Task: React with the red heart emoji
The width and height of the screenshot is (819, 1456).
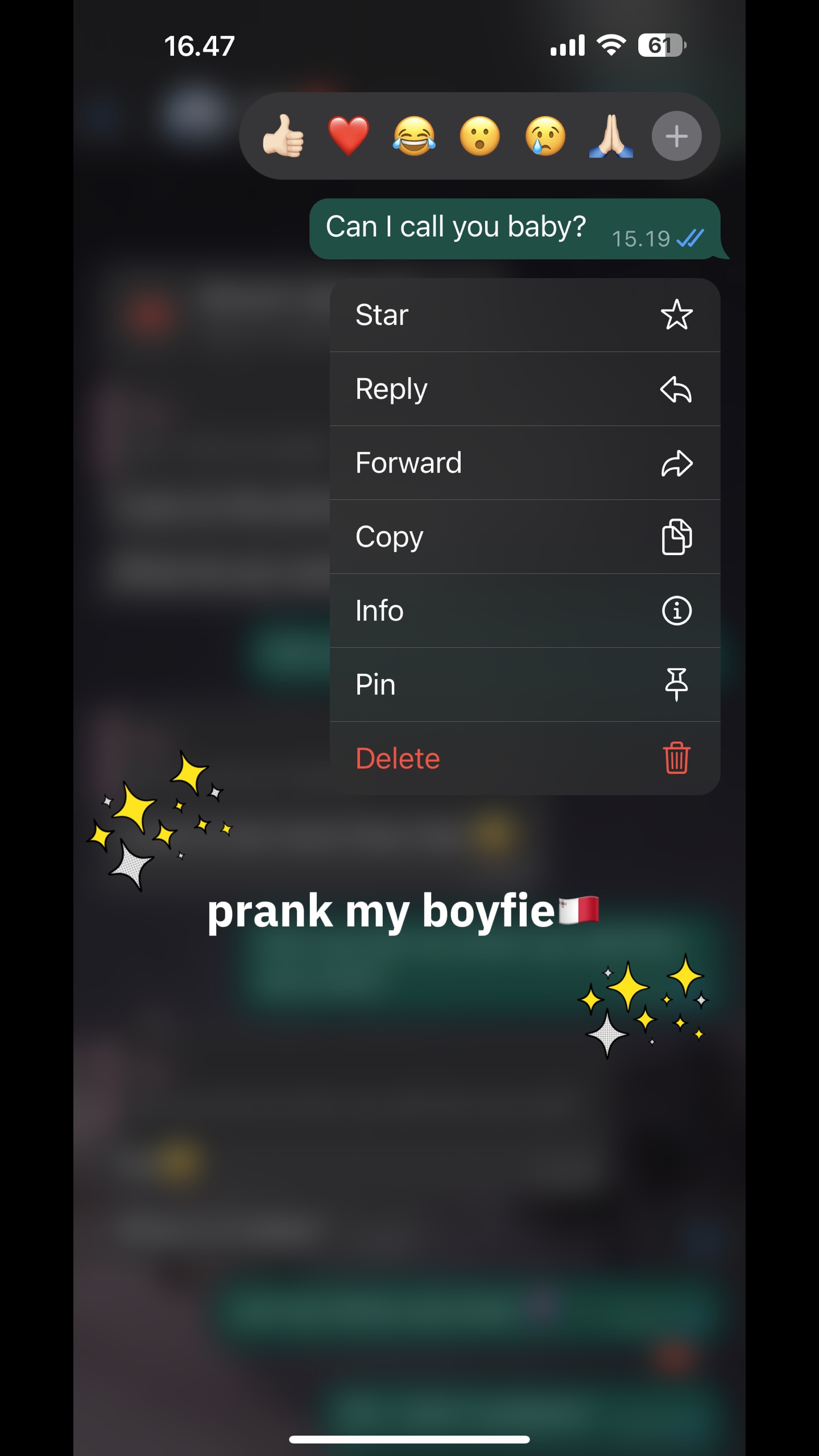Action: (349, 136)
